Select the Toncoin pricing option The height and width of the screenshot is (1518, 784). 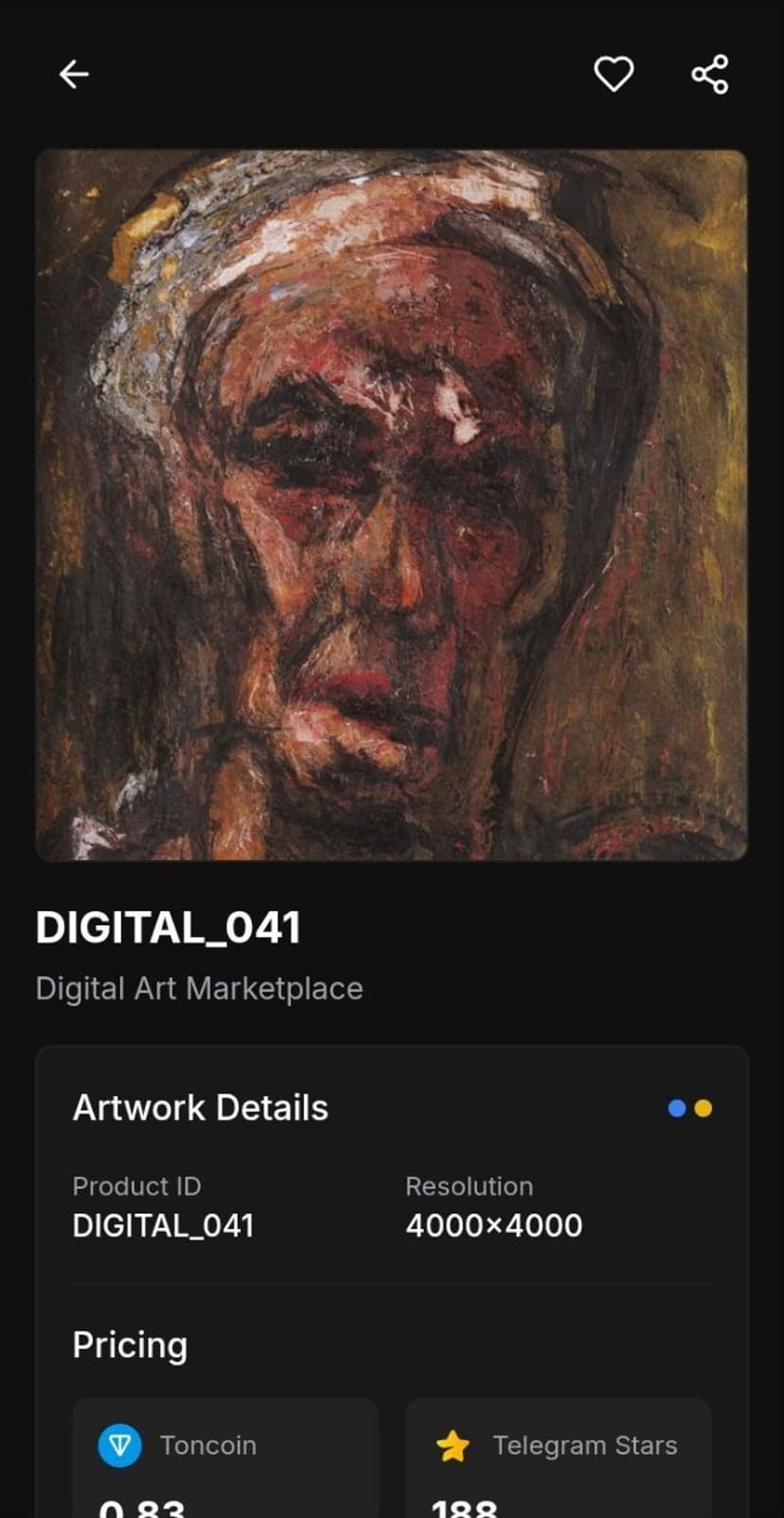coord(225,1458)
